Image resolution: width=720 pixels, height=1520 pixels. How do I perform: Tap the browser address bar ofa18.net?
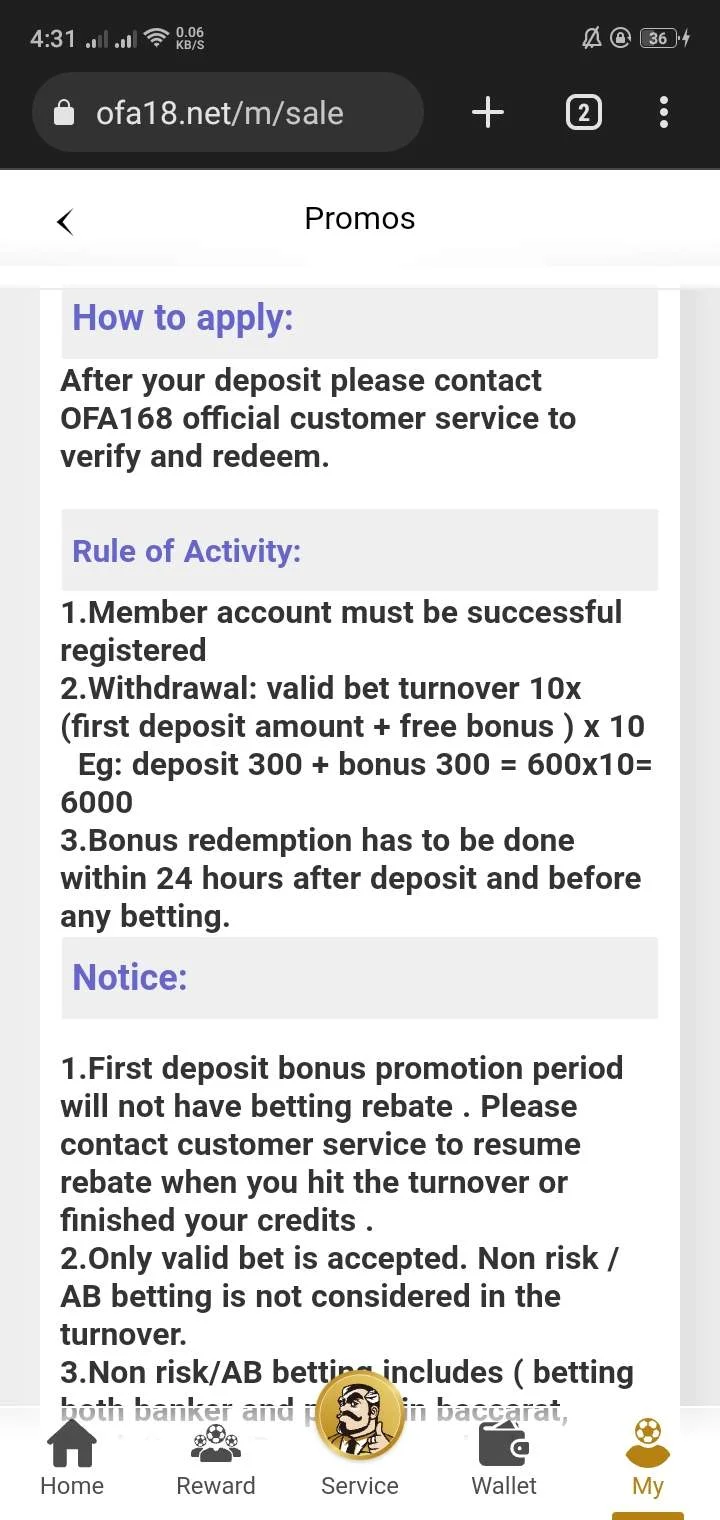coord(228,113)
